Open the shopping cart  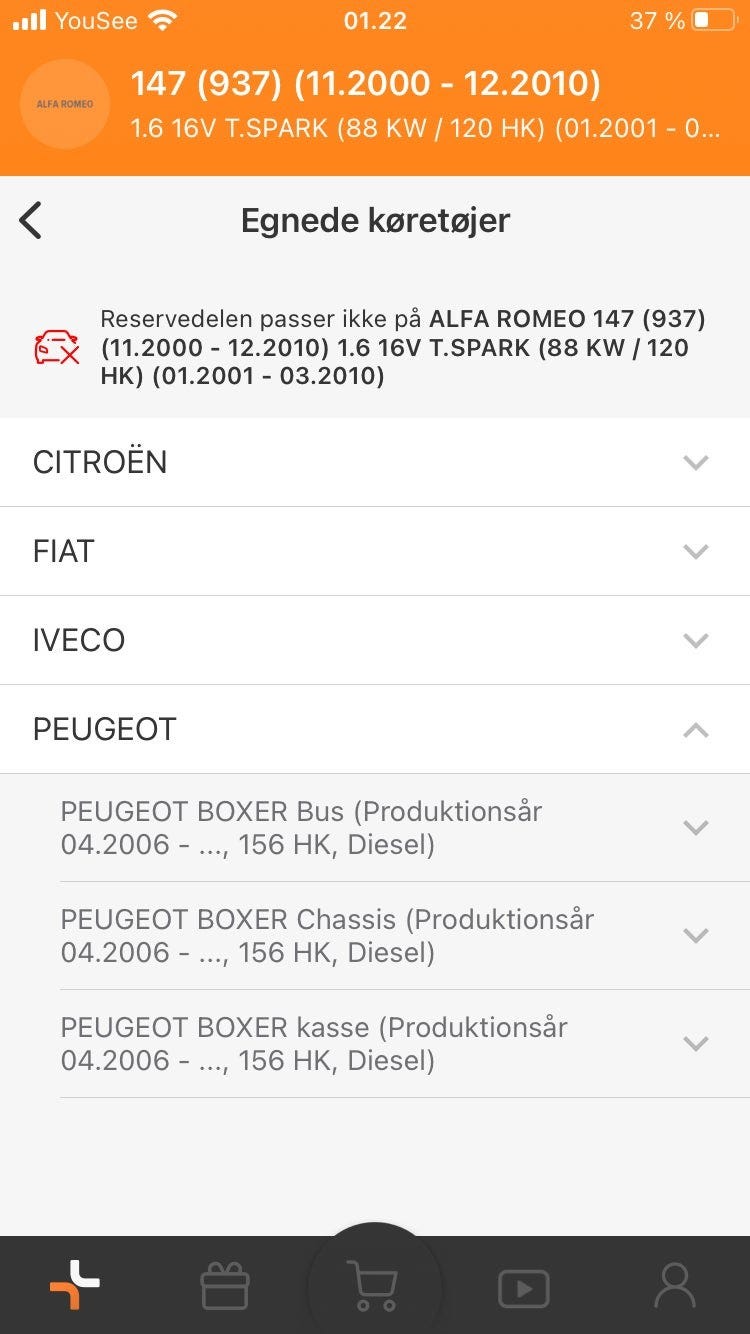coord(373,1284)
